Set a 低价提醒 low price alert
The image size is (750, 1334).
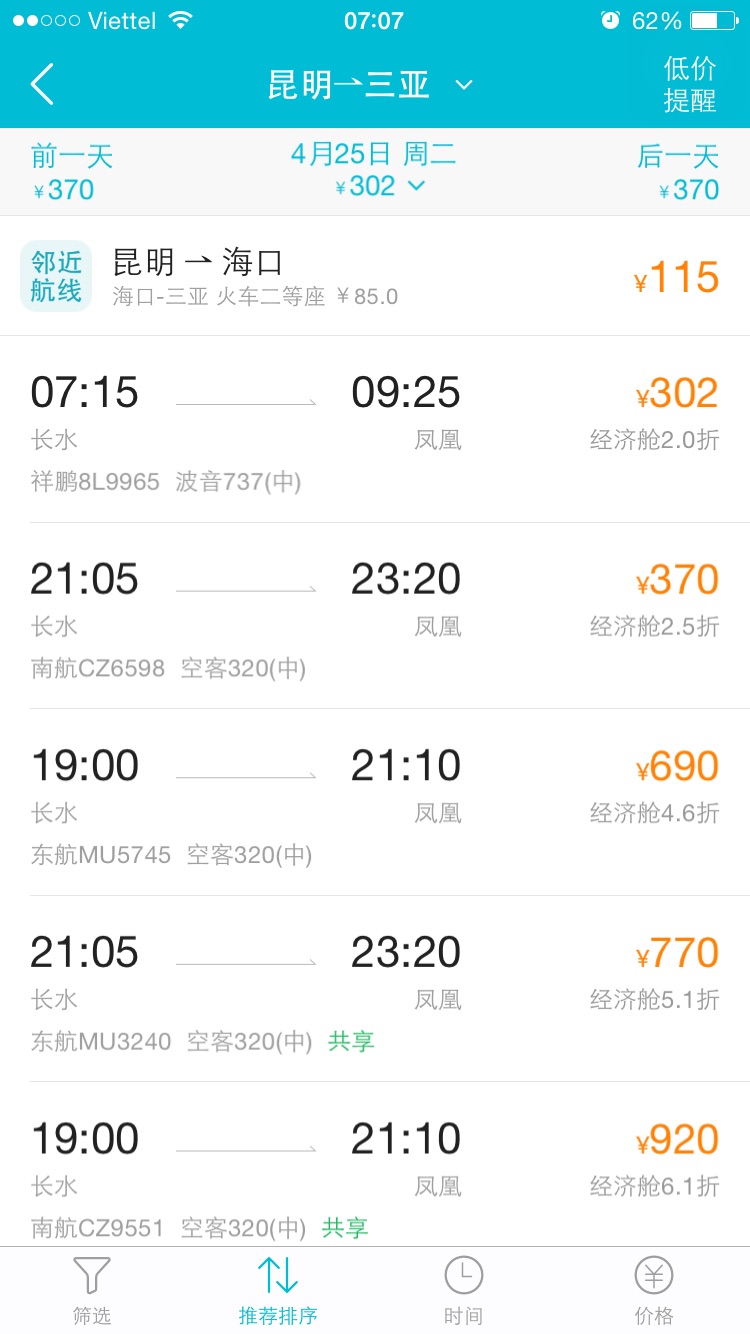[x=690, y=85]
